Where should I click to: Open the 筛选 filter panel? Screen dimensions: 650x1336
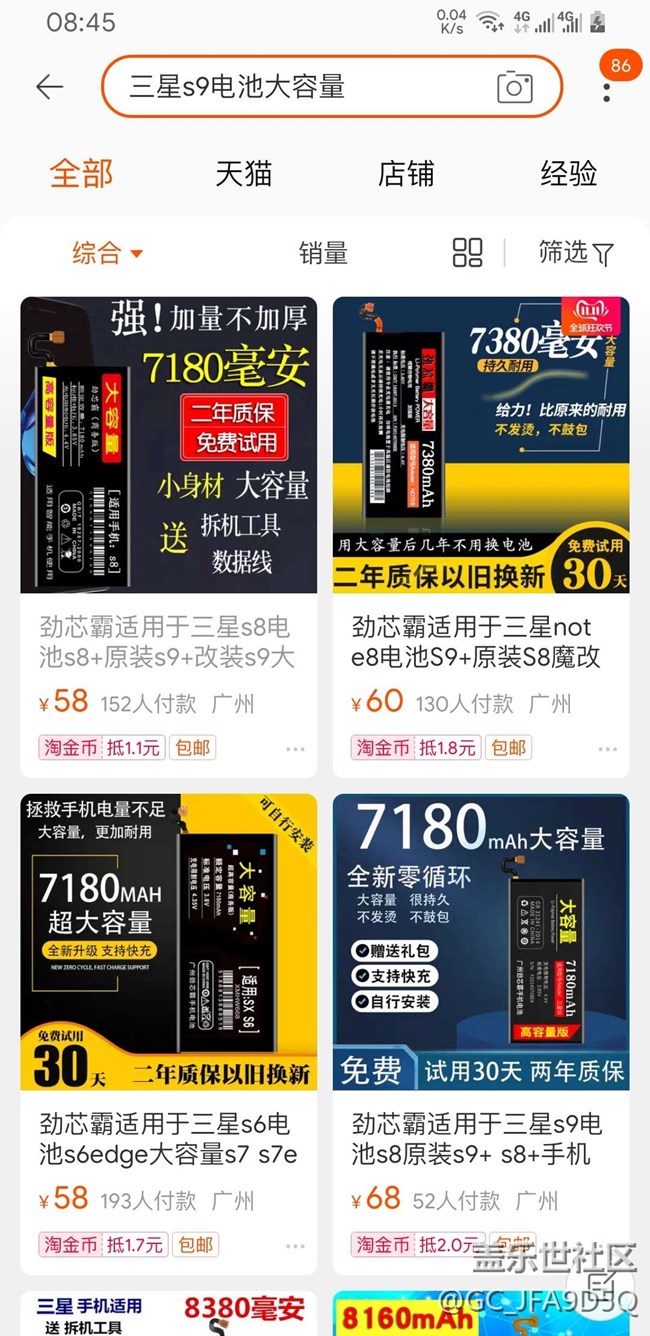click(576, 253)
